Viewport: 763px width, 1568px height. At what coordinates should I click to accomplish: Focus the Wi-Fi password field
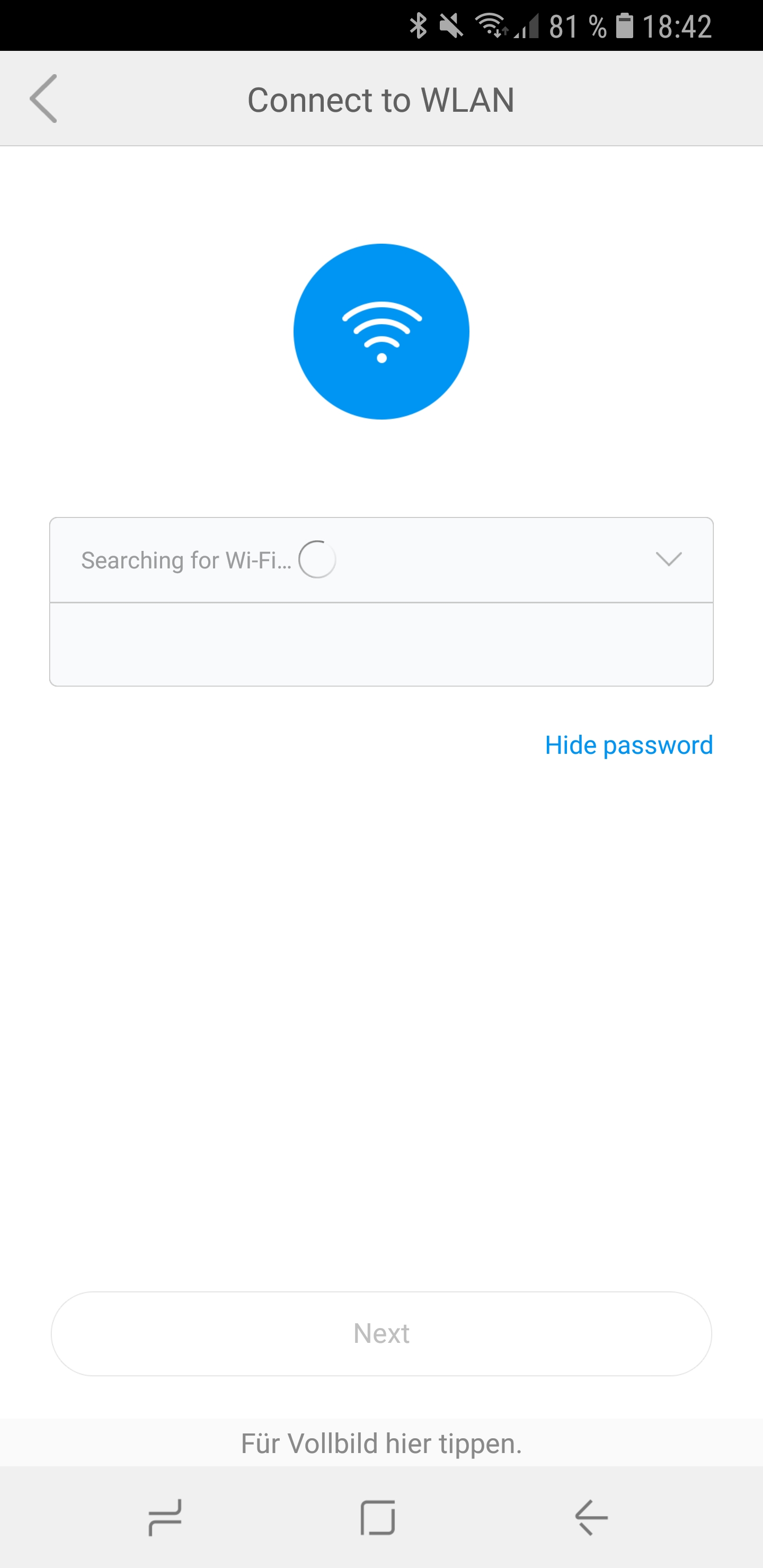pos(380,644)
